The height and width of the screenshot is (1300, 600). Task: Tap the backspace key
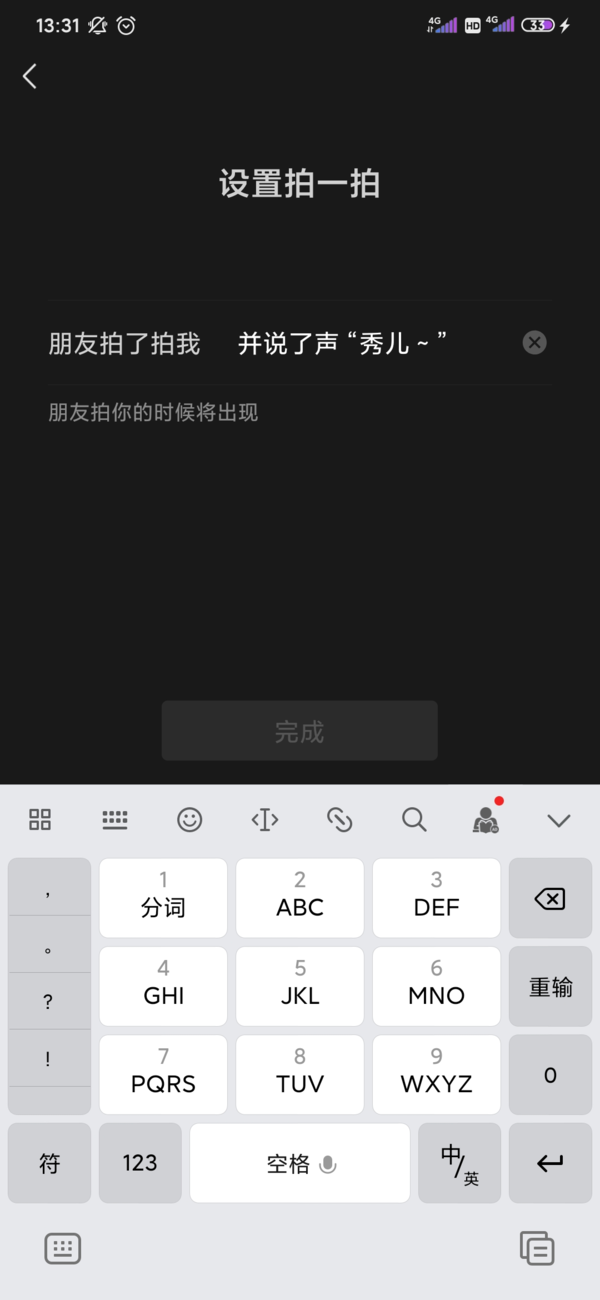coord(550,898)
